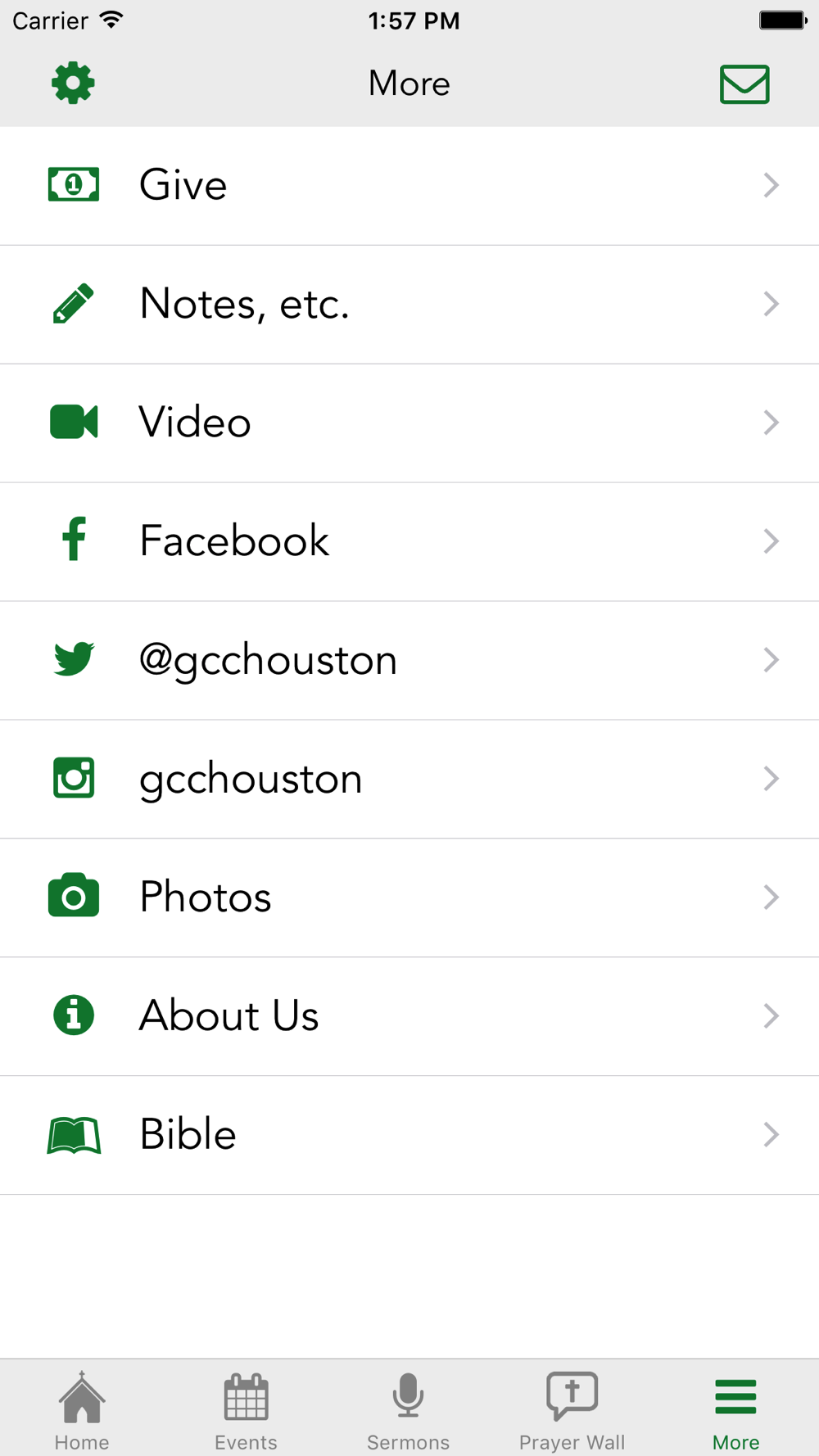Go to the Sermons tab

click(408, 1410)
